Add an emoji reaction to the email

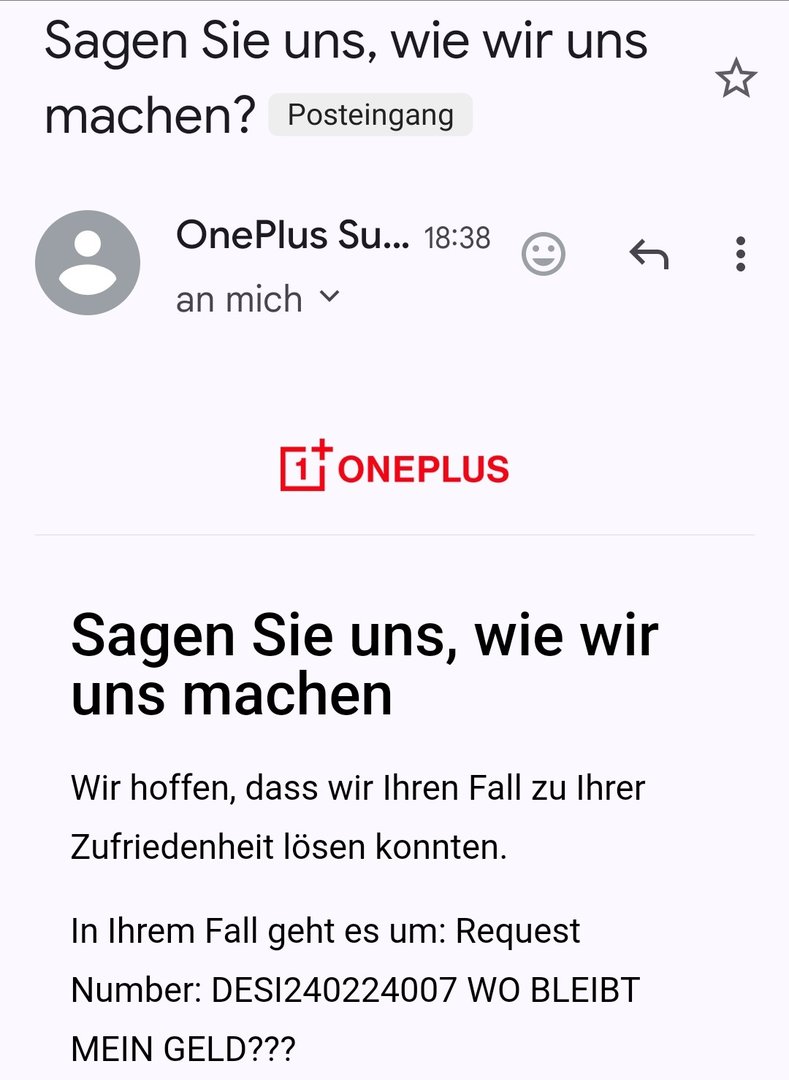coord(543,255)
